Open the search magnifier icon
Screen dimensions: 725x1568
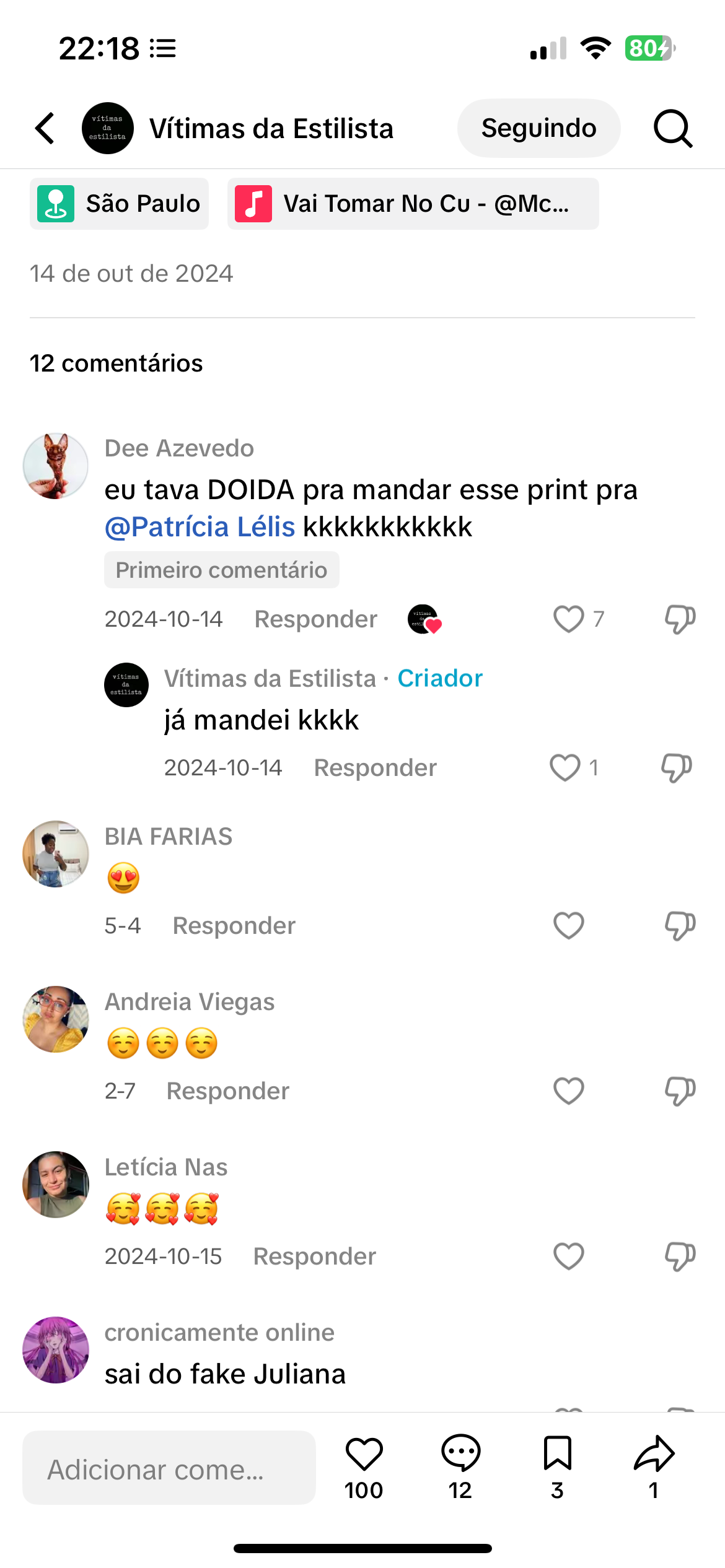[x=672, y=128]
